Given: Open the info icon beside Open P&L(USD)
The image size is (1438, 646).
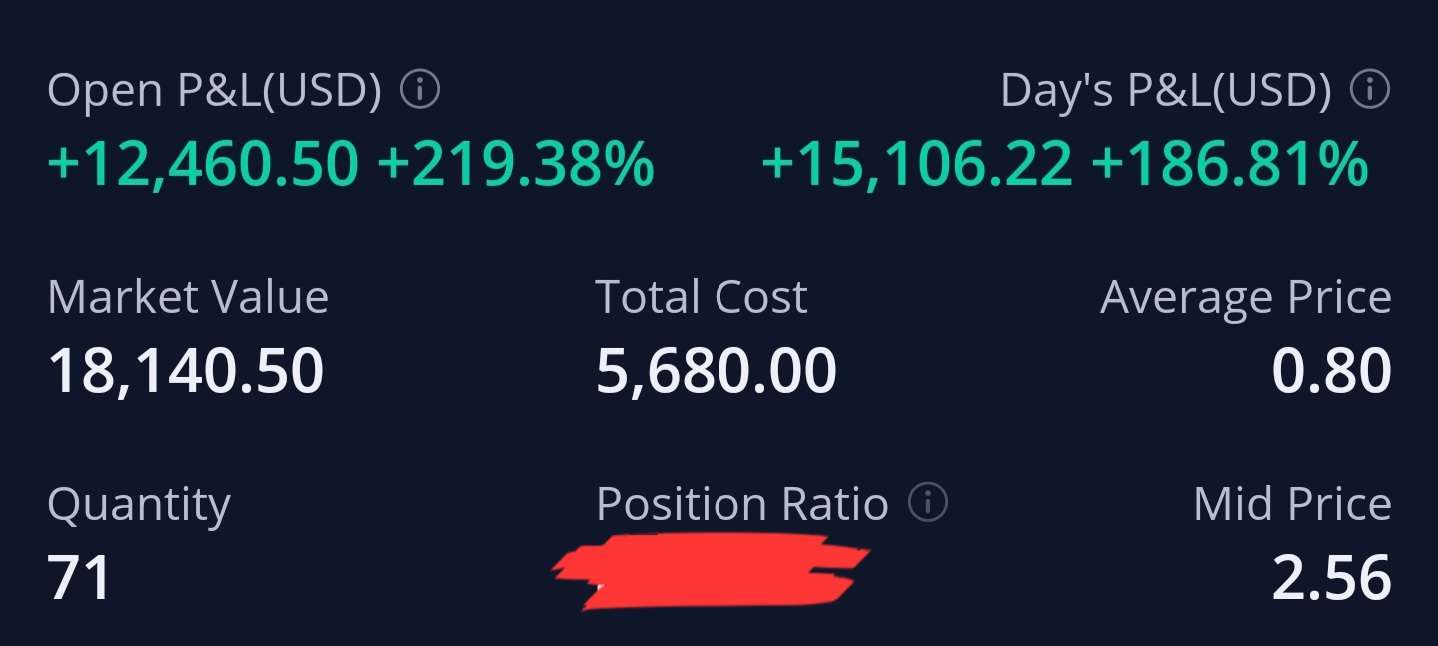Looking at the screenshot, I should (420, 91).
